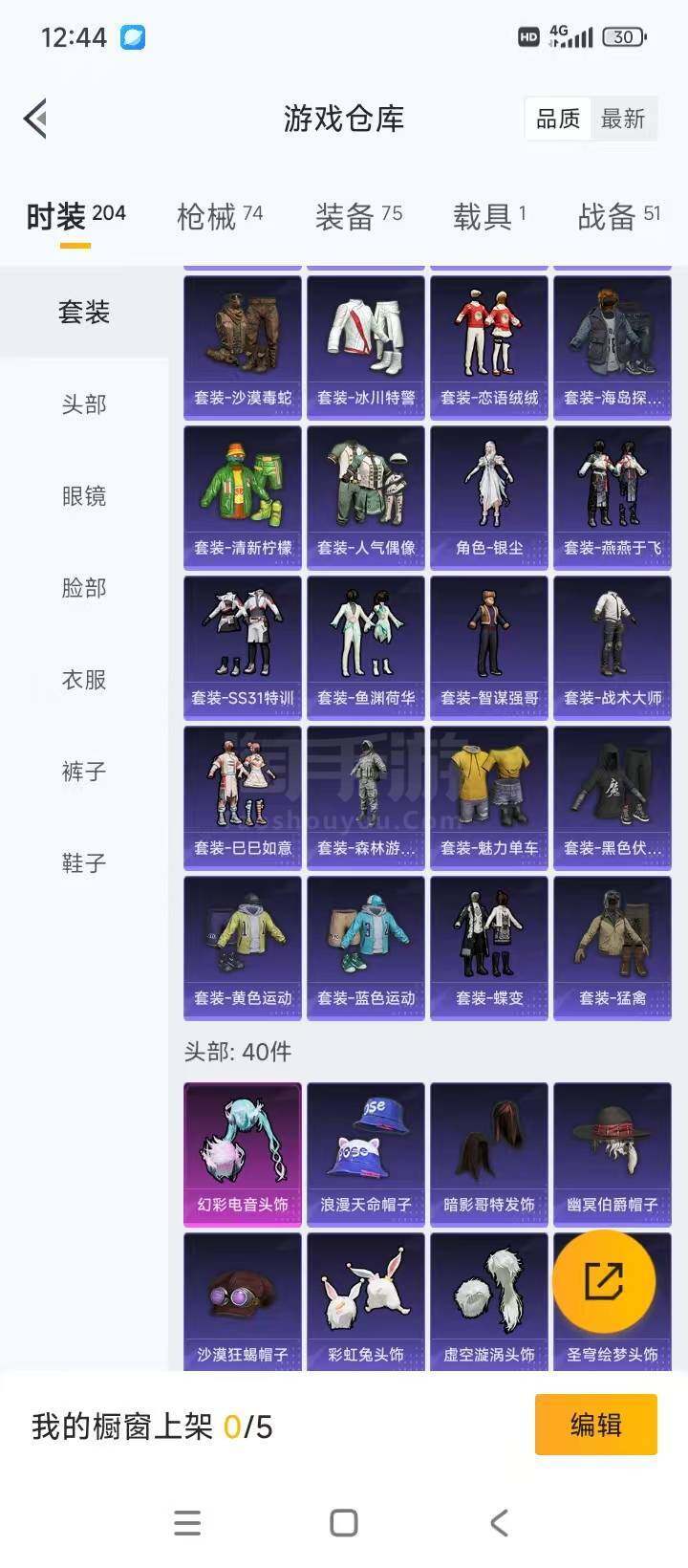Open the 幻彩电音头饰 item
The image size is (688, 1568).
(x=243, y=1154)
